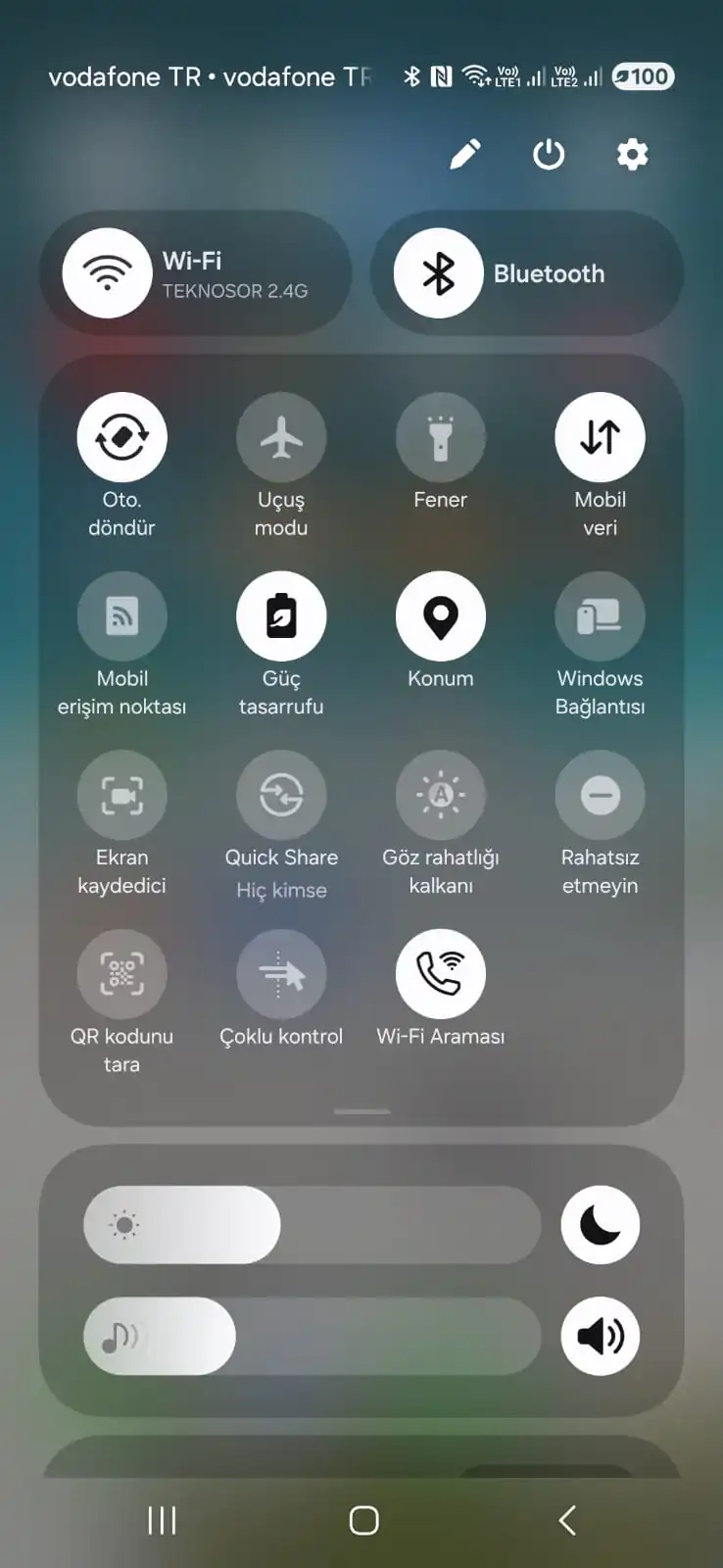
Task: Switch off Mobil veri
Action: click(x=600, y=437)
